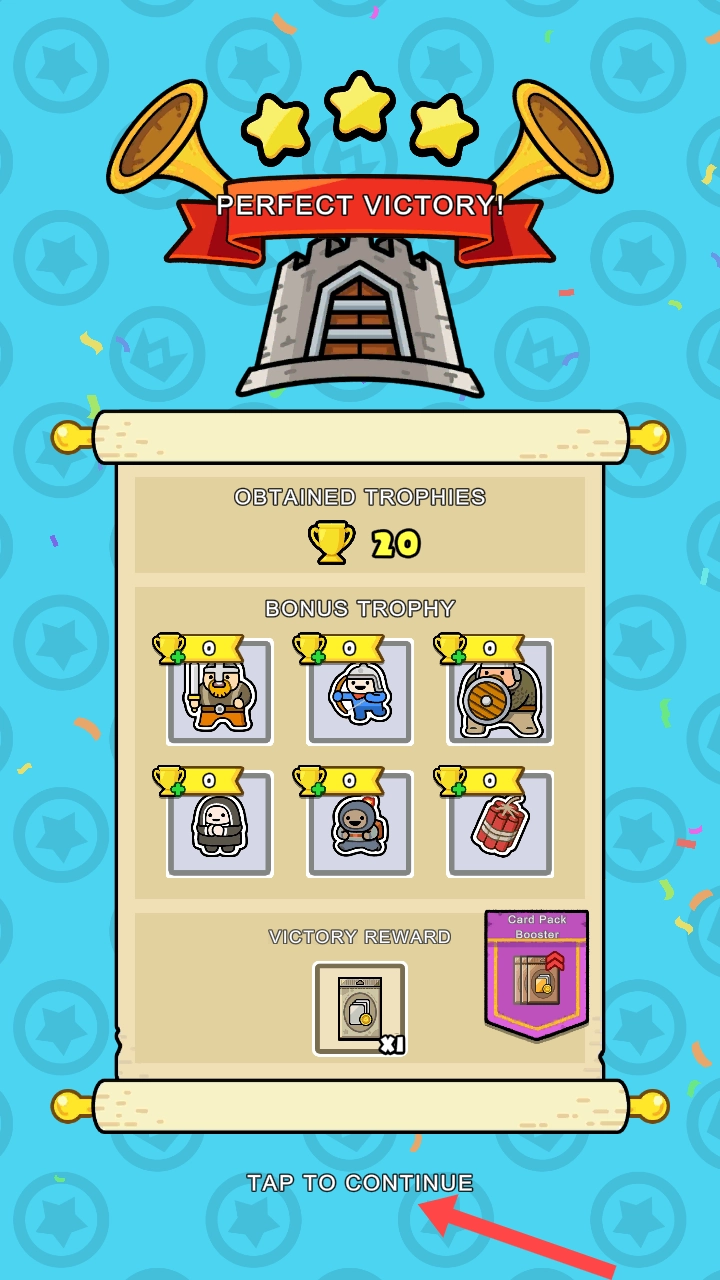Tap the victory reward card pack
Image resolution: width=720 pixels, height=1280 pixels.
point(359,1009)
